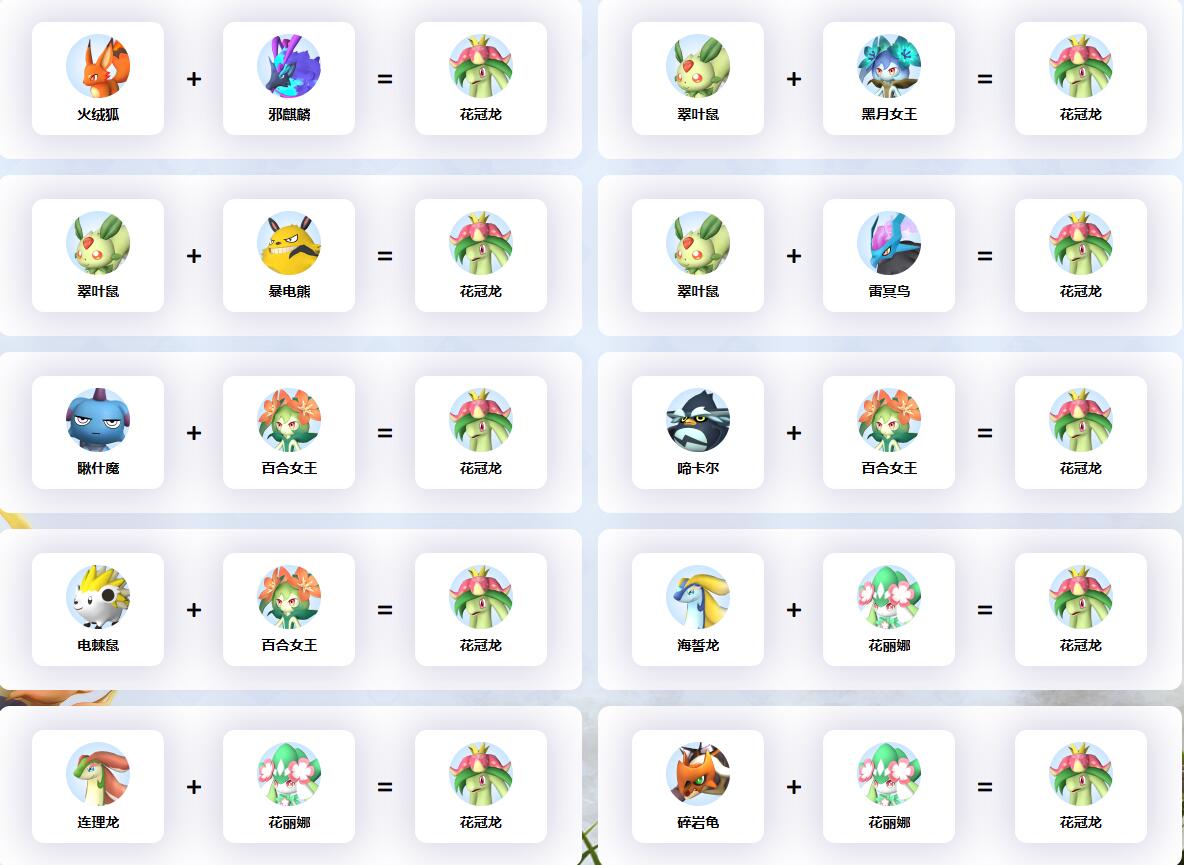View the 海誓龙 tile

[698, 609]
